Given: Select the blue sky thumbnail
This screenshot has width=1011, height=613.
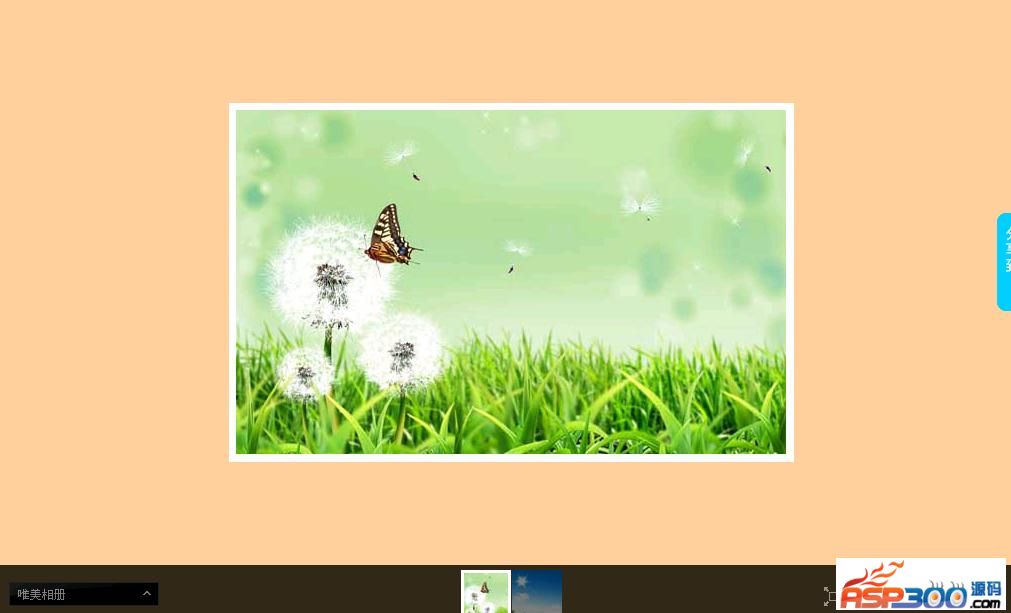Looking at the screenshot, I should (537, 592).
